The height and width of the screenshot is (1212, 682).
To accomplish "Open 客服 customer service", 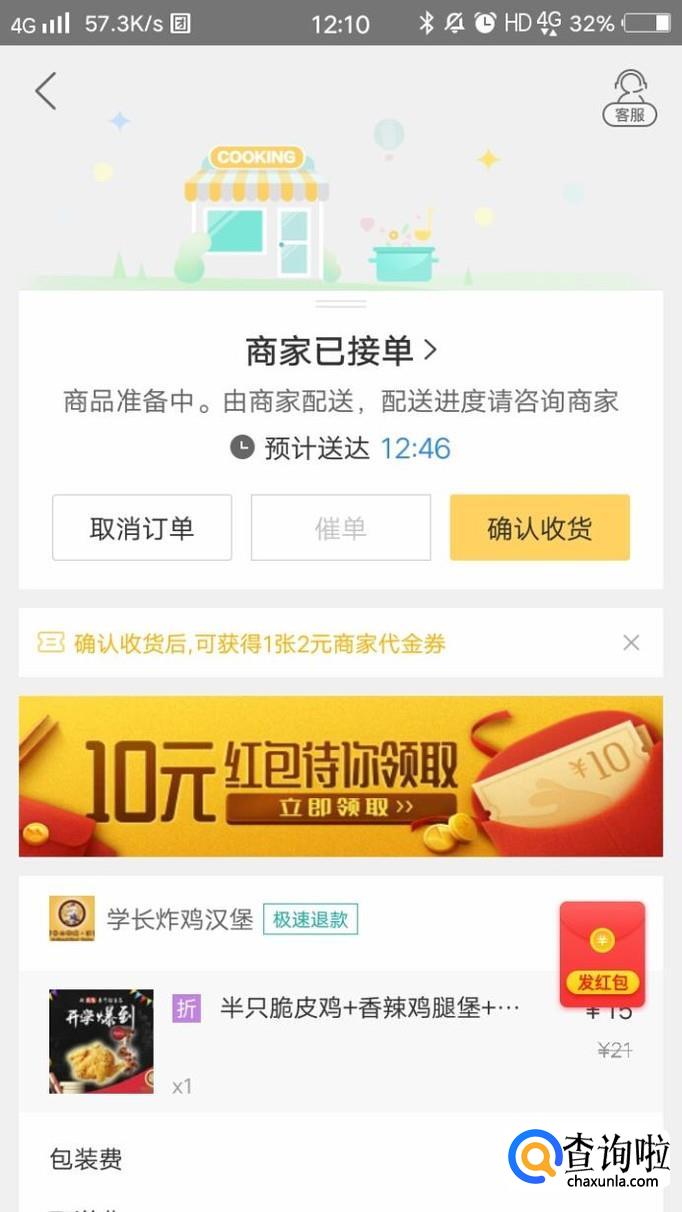I will coord(630,98).
